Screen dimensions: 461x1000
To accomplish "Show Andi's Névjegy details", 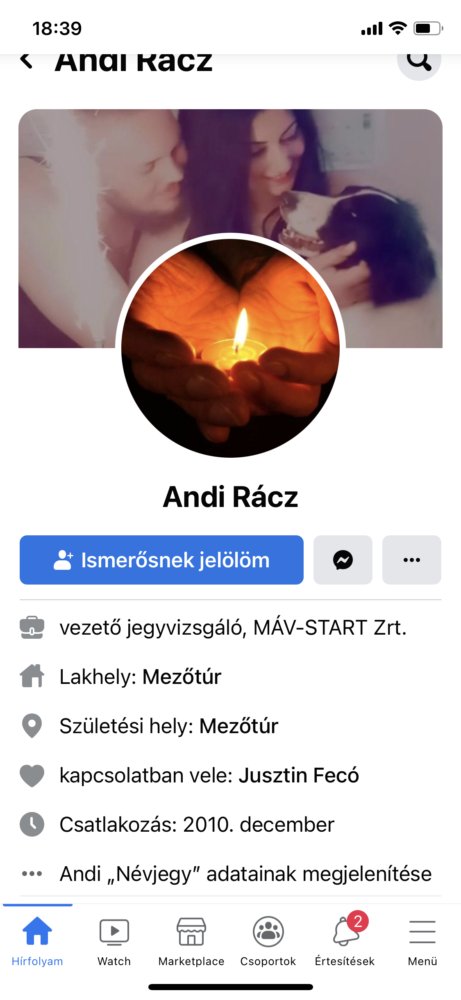I will click(x=230, y=873).
